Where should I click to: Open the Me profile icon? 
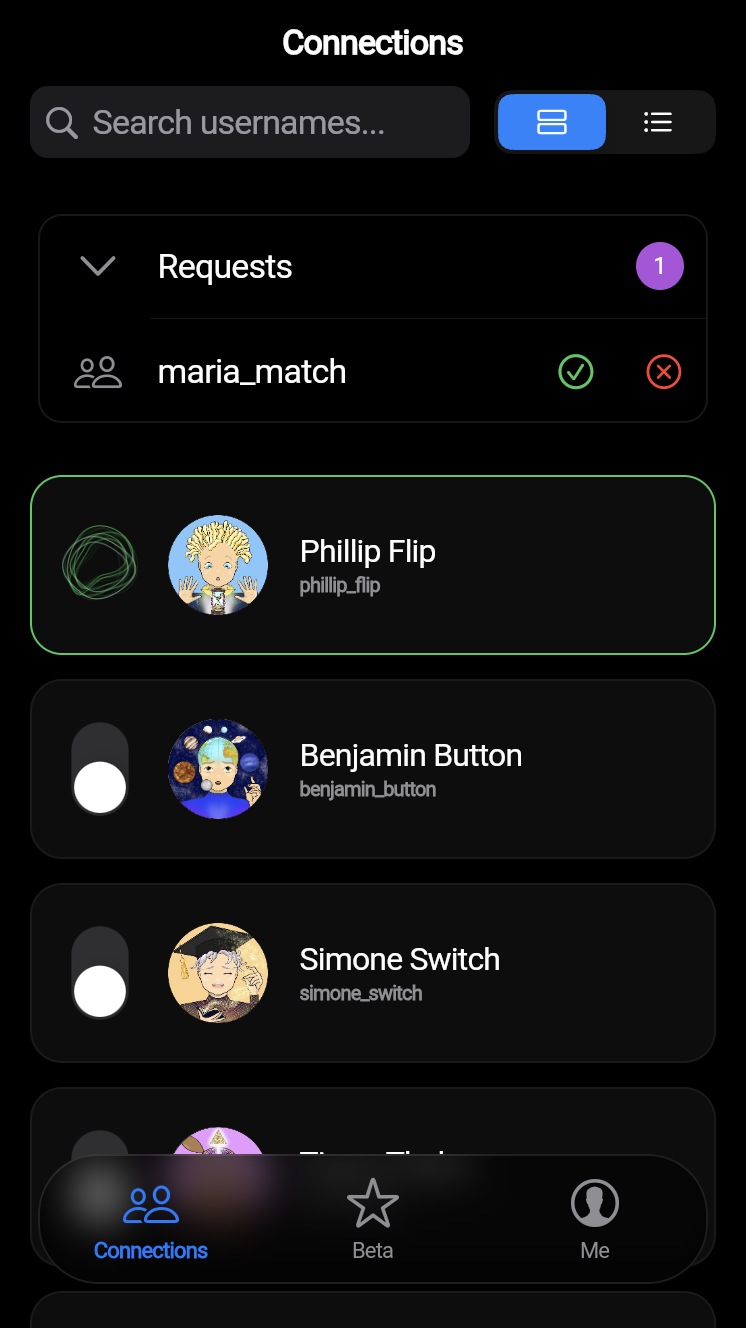pyautogui.click(x=594, y=1202)
